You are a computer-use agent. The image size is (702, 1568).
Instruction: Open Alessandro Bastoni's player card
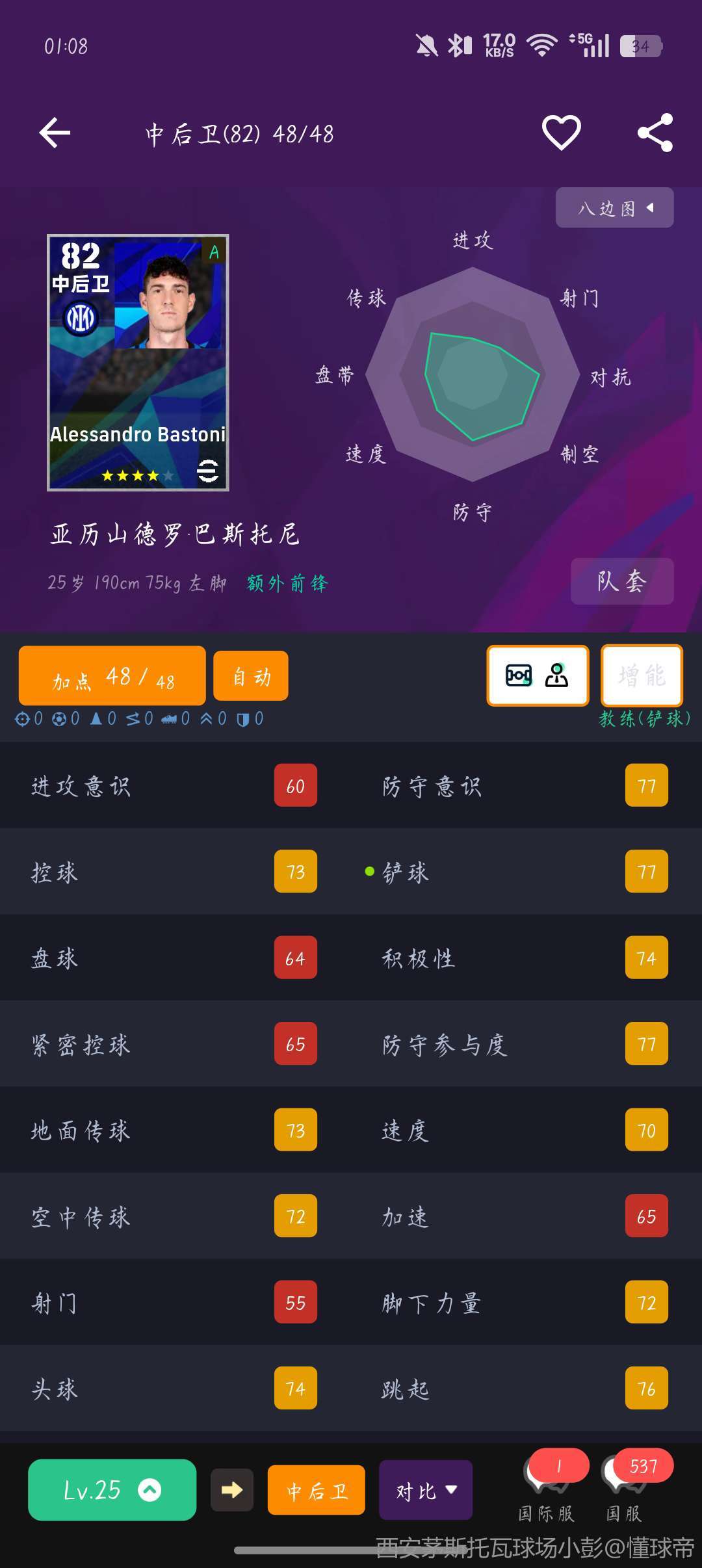pyautogui.click(x=138, y=362)
